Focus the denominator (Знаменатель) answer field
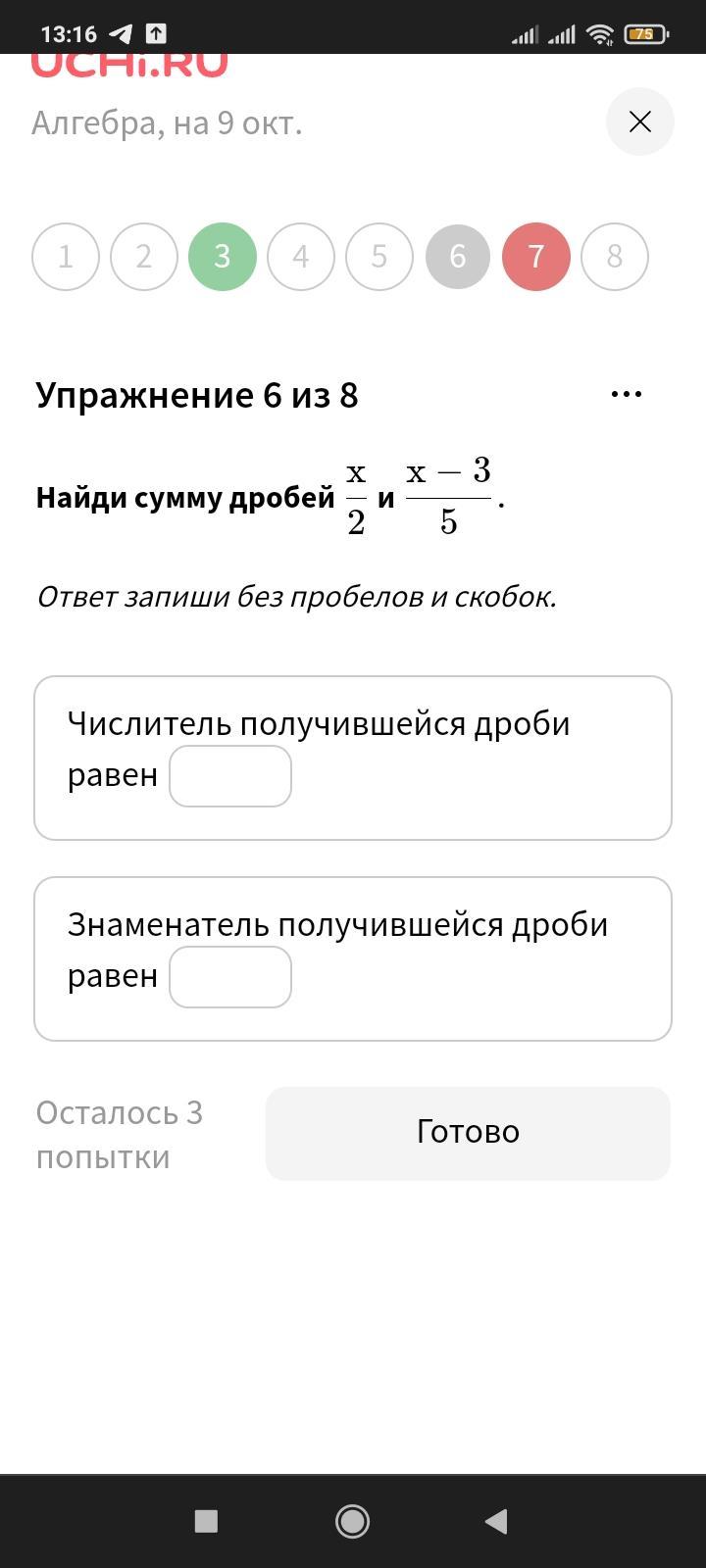Image resolution: width=706 pixels, height=1568 pixels. 230,977
